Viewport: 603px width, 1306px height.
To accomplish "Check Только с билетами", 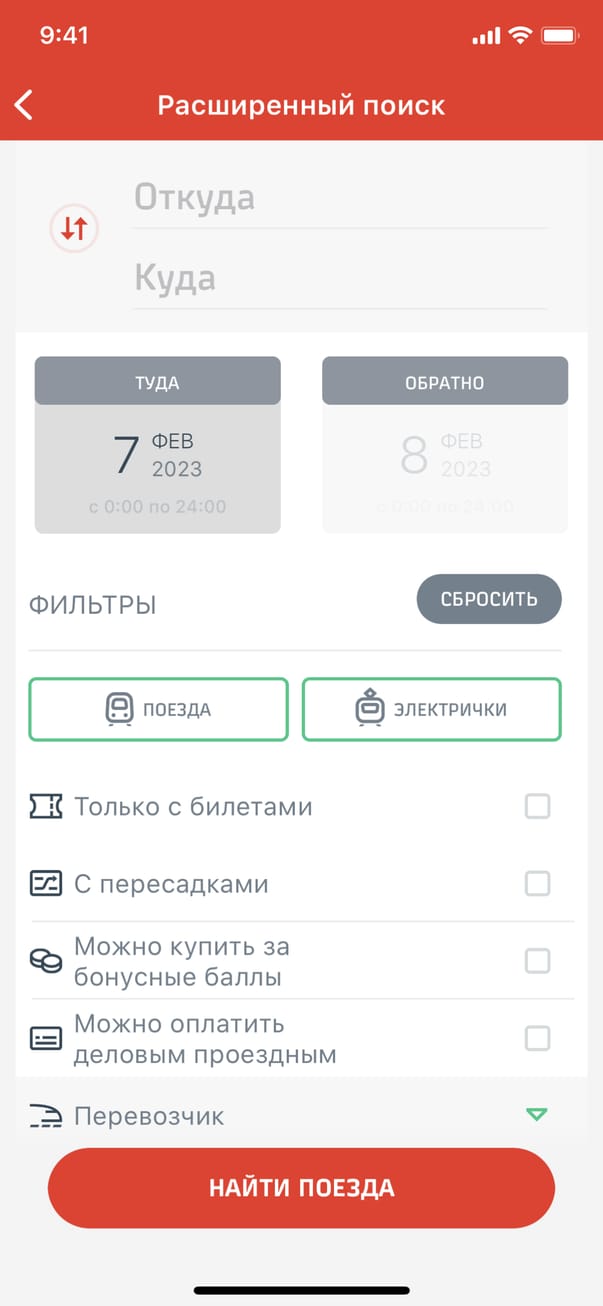I will (538, 806).
